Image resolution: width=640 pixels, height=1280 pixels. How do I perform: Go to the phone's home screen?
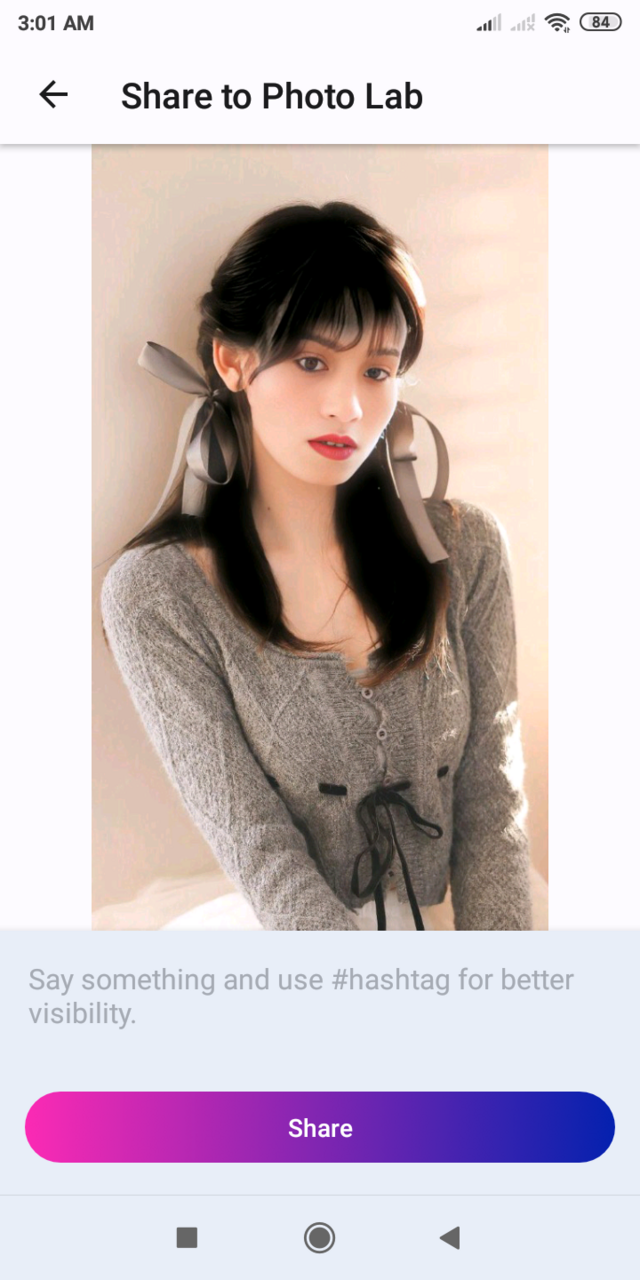click(320, 1238)
